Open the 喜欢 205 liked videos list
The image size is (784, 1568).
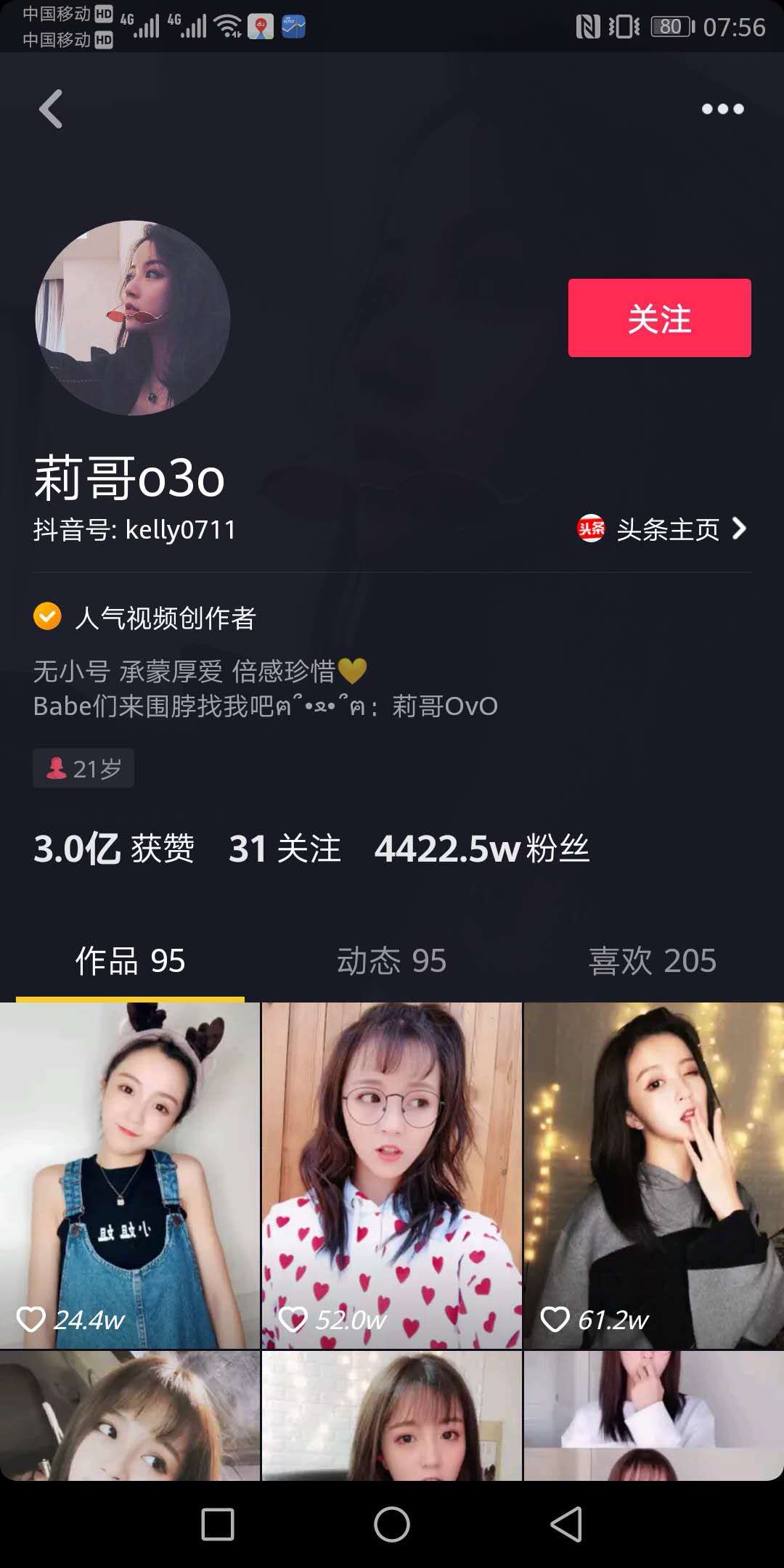coord(652,960)
